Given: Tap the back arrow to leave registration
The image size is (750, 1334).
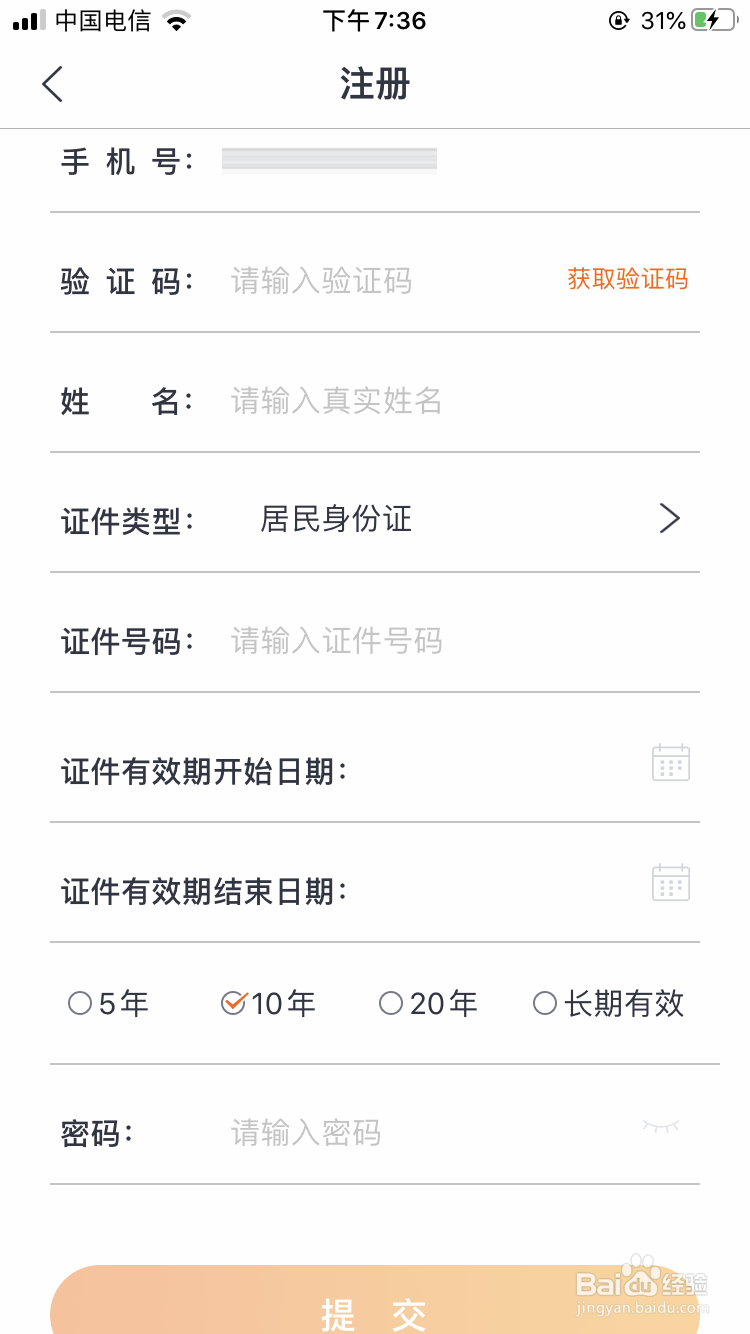Looking at the screenshot, I should pos(52,84).
